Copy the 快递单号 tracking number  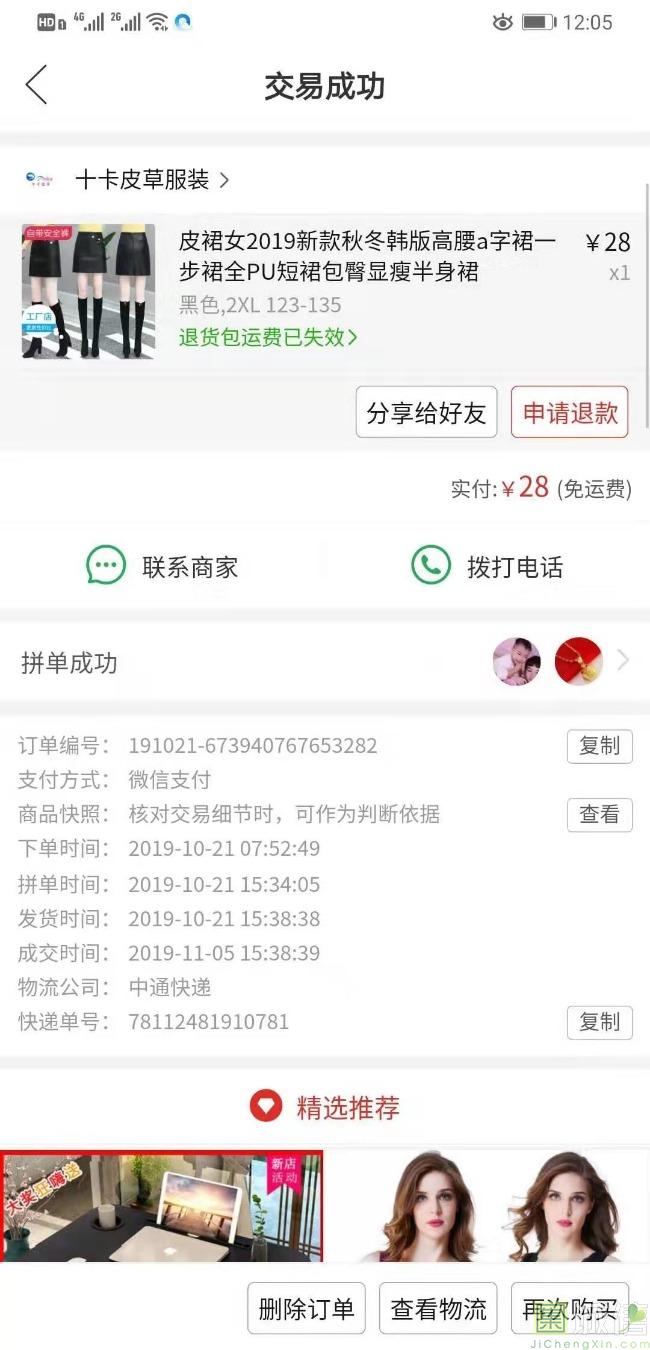(599, 1022)
